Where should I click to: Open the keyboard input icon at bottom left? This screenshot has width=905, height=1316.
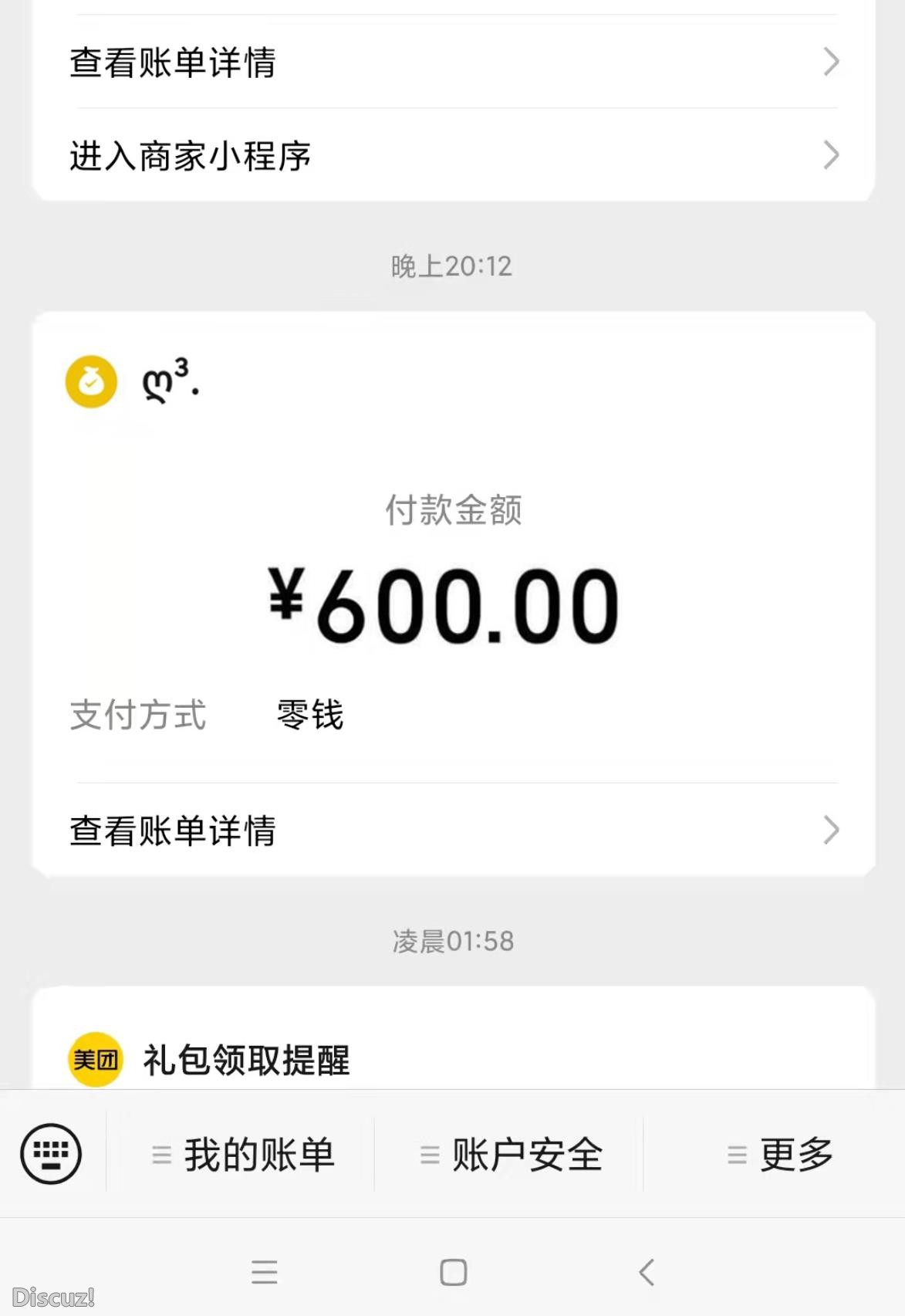tap(49, 1155)
